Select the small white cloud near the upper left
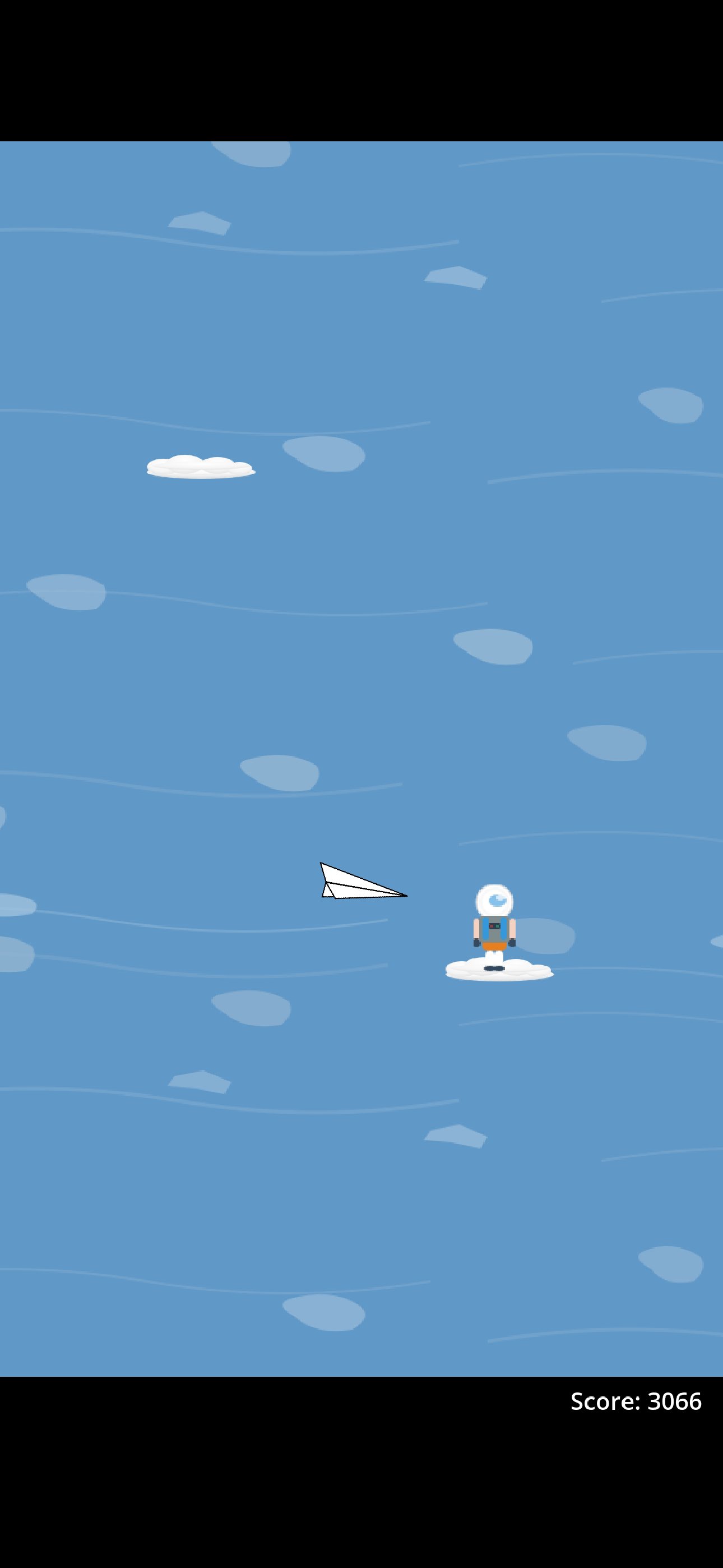Screen dimensions: 723x1568 click(x=201, y=465)
